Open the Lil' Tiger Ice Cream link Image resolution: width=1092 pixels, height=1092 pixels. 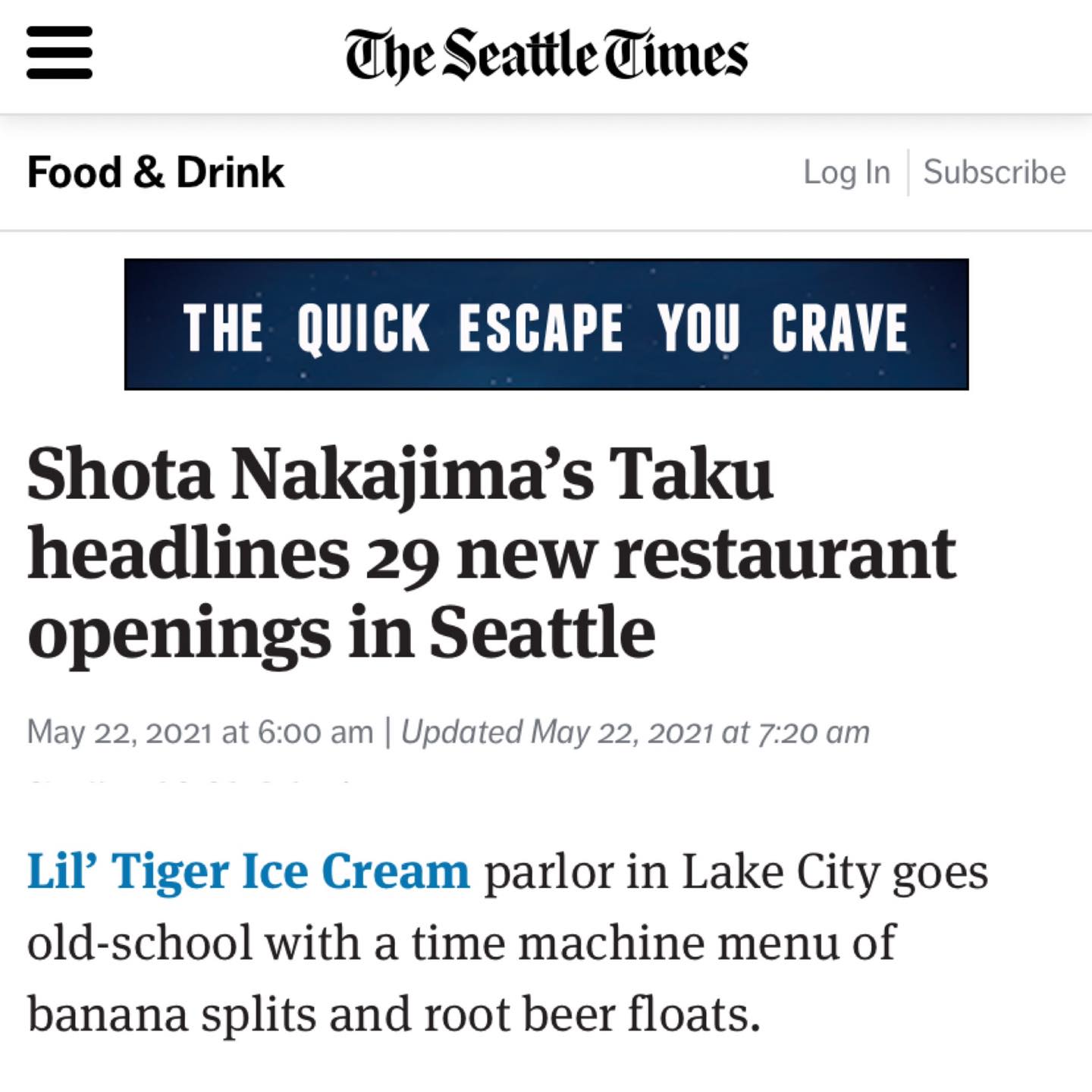pyautogui.click(x=249, y=871)
